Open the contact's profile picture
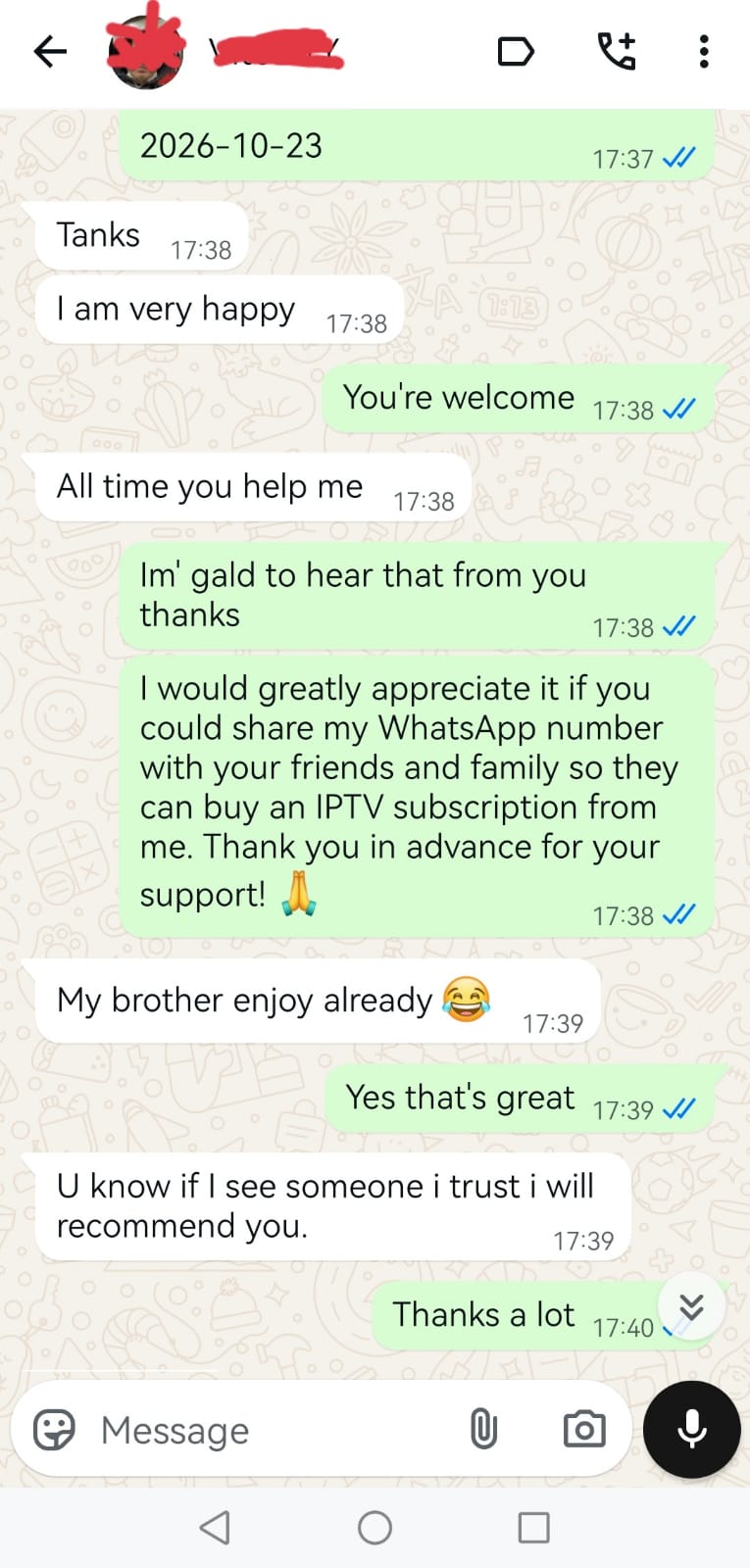 pos(145,49)
